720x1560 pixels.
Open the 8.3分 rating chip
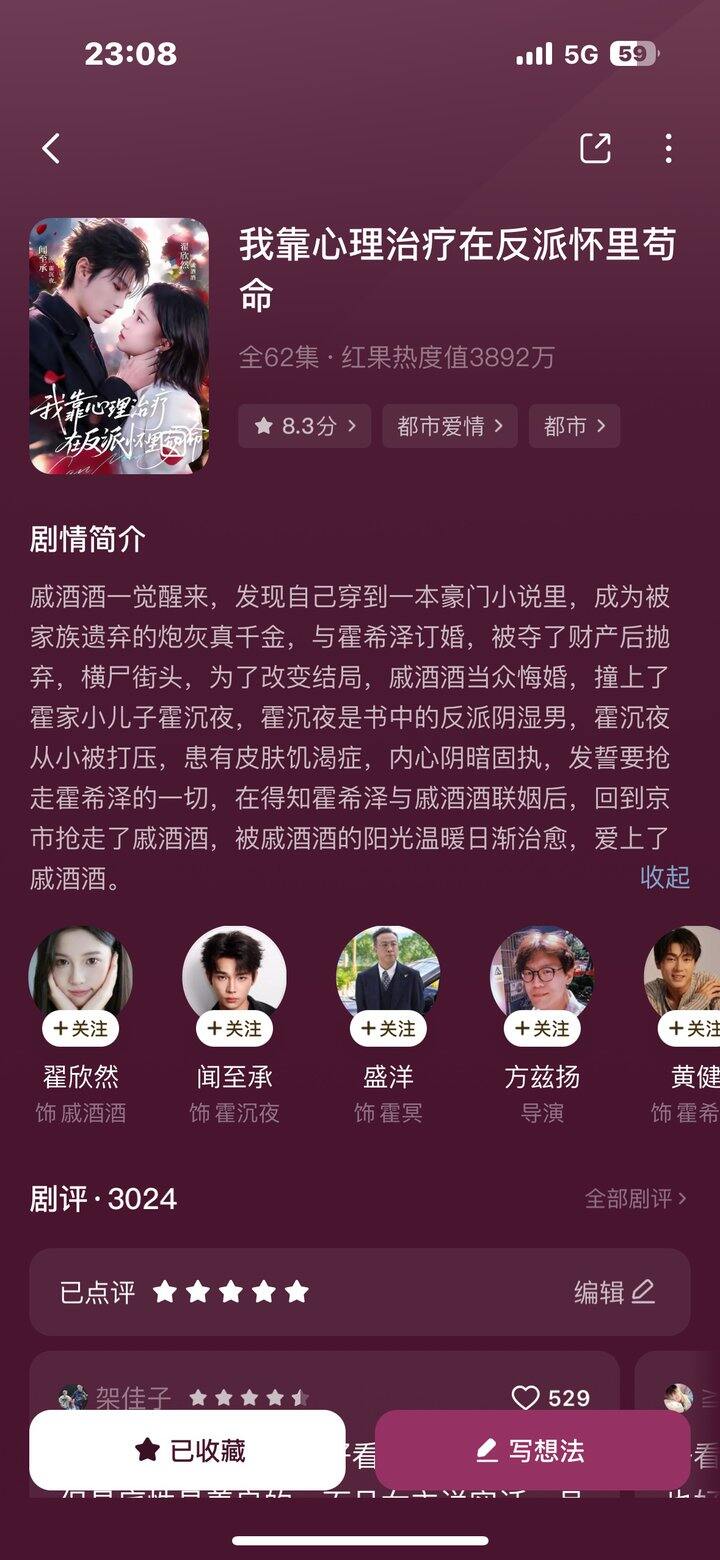304,426
